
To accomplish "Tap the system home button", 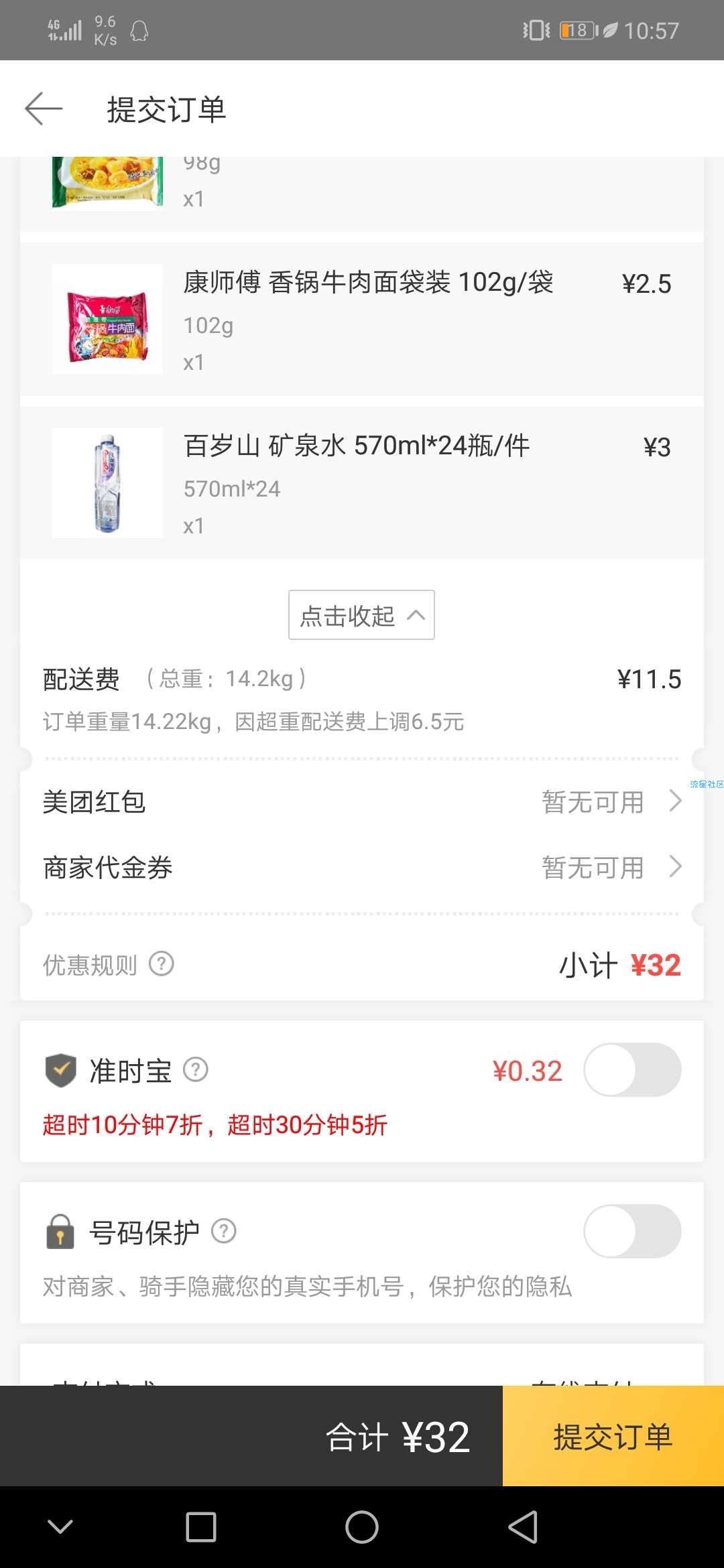I will click(x=362, y=1527).
